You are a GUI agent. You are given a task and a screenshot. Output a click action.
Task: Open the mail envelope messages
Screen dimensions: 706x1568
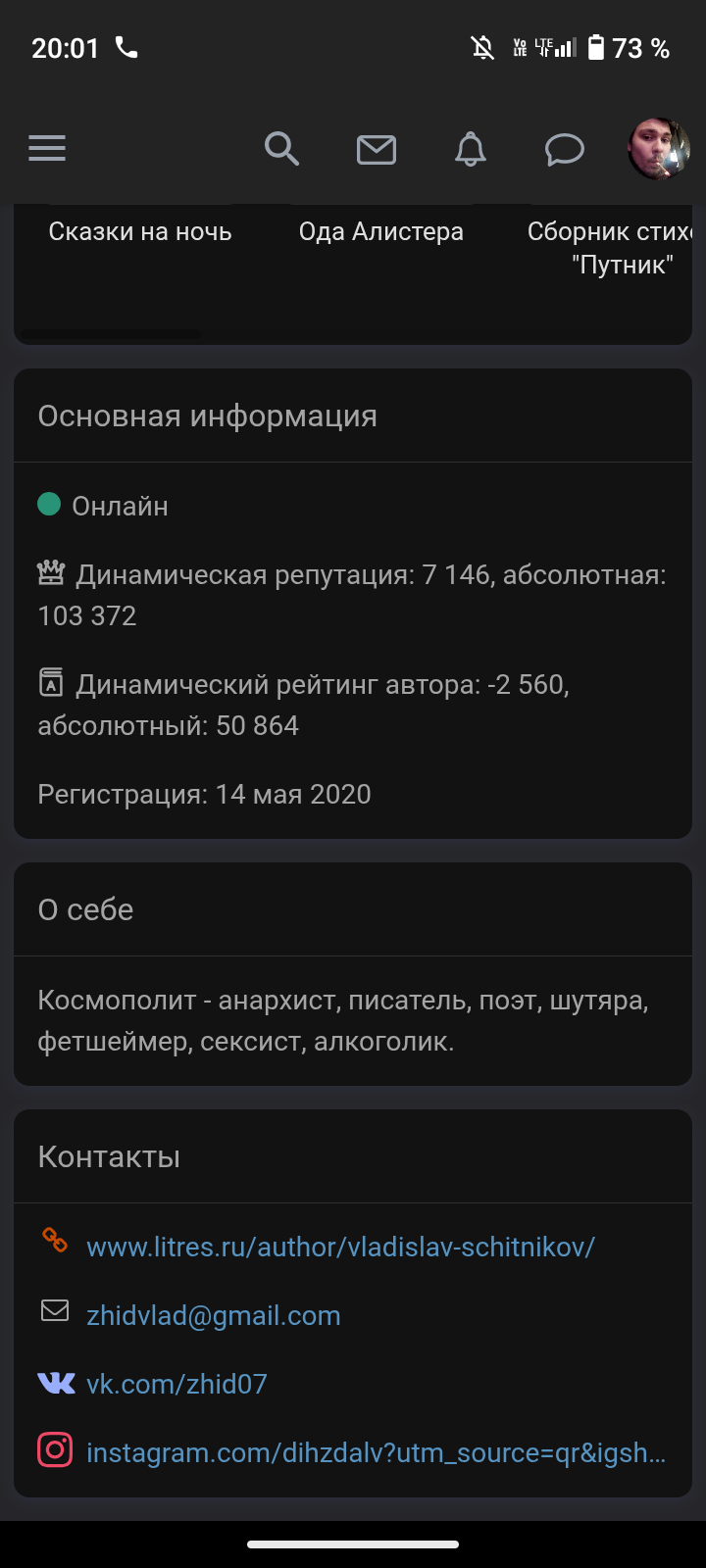pos(377,150)
